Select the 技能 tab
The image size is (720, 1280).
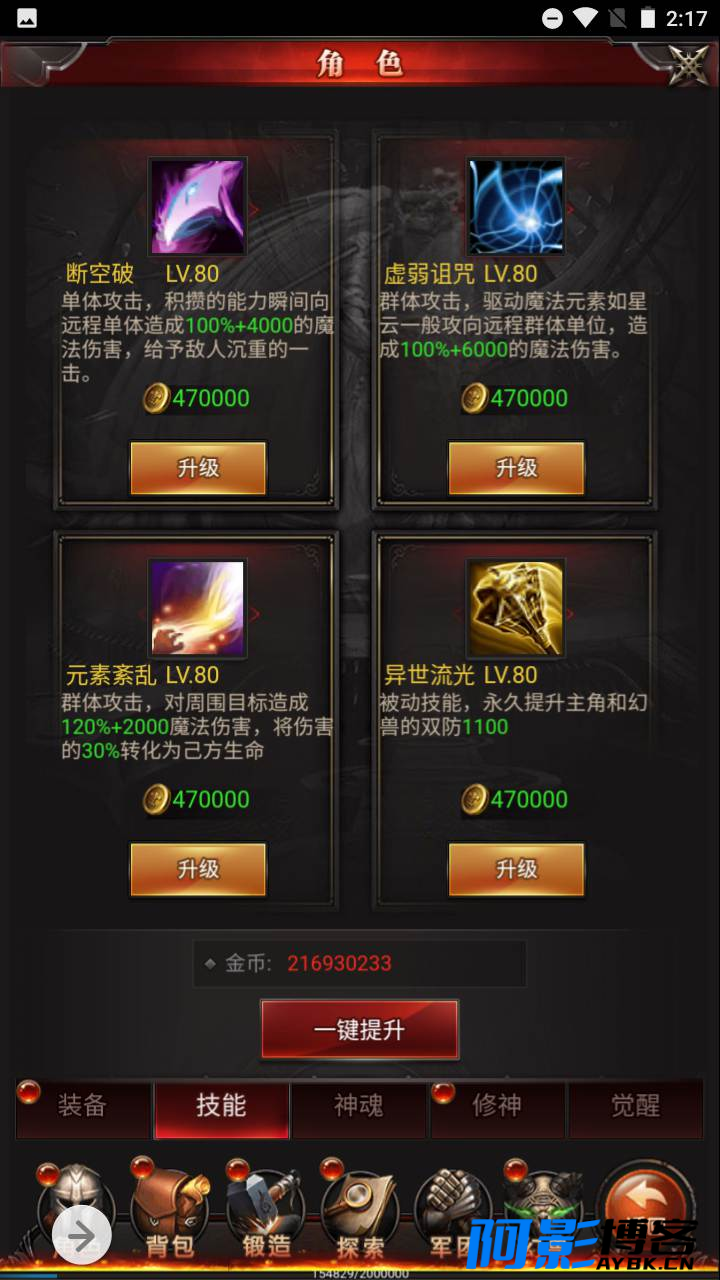pyautogui.click(x=221, y=1107)
